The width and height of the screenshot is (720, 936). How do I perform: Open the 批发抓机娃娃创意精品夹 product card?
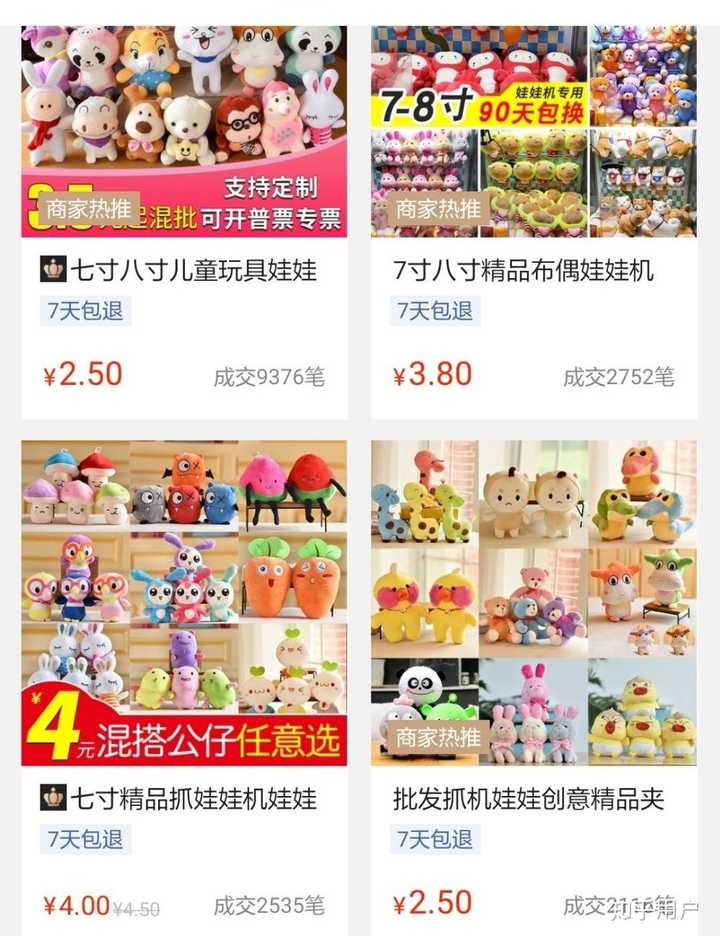534,798
